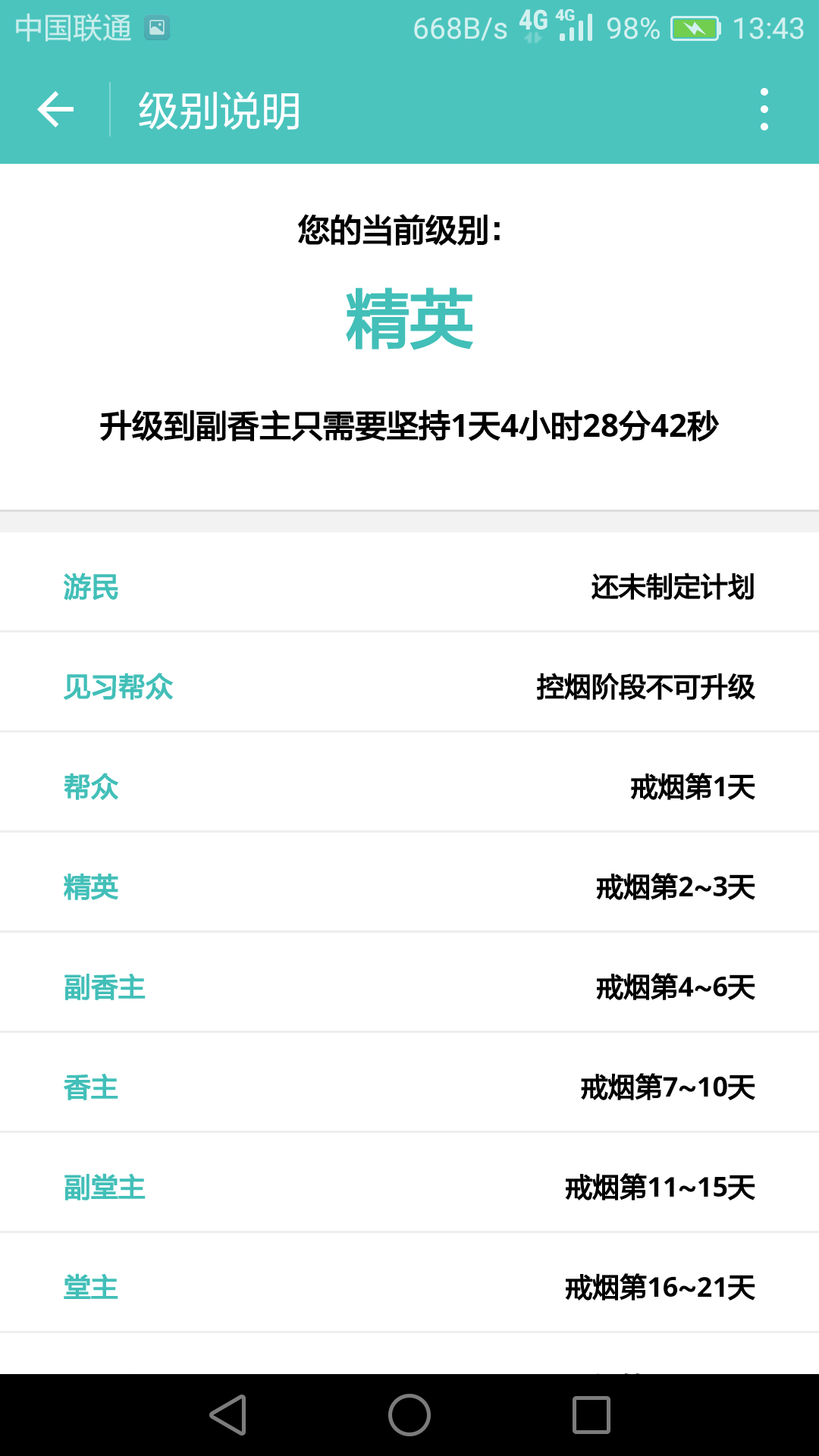The height and width of the screenshot is (1456, 819).
Task: Go back from the 级别说明 page
Action: pos(55,110)
